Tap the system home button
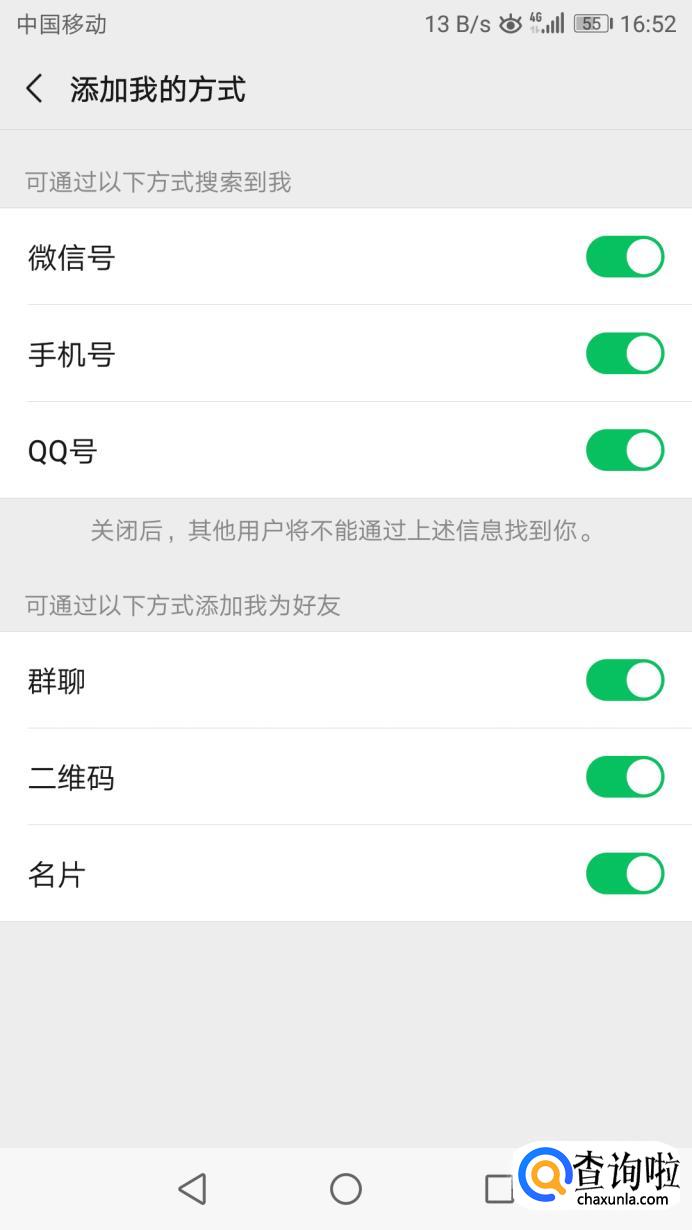This screenshot has width=692, height=1230. (x=346, y=1188)
